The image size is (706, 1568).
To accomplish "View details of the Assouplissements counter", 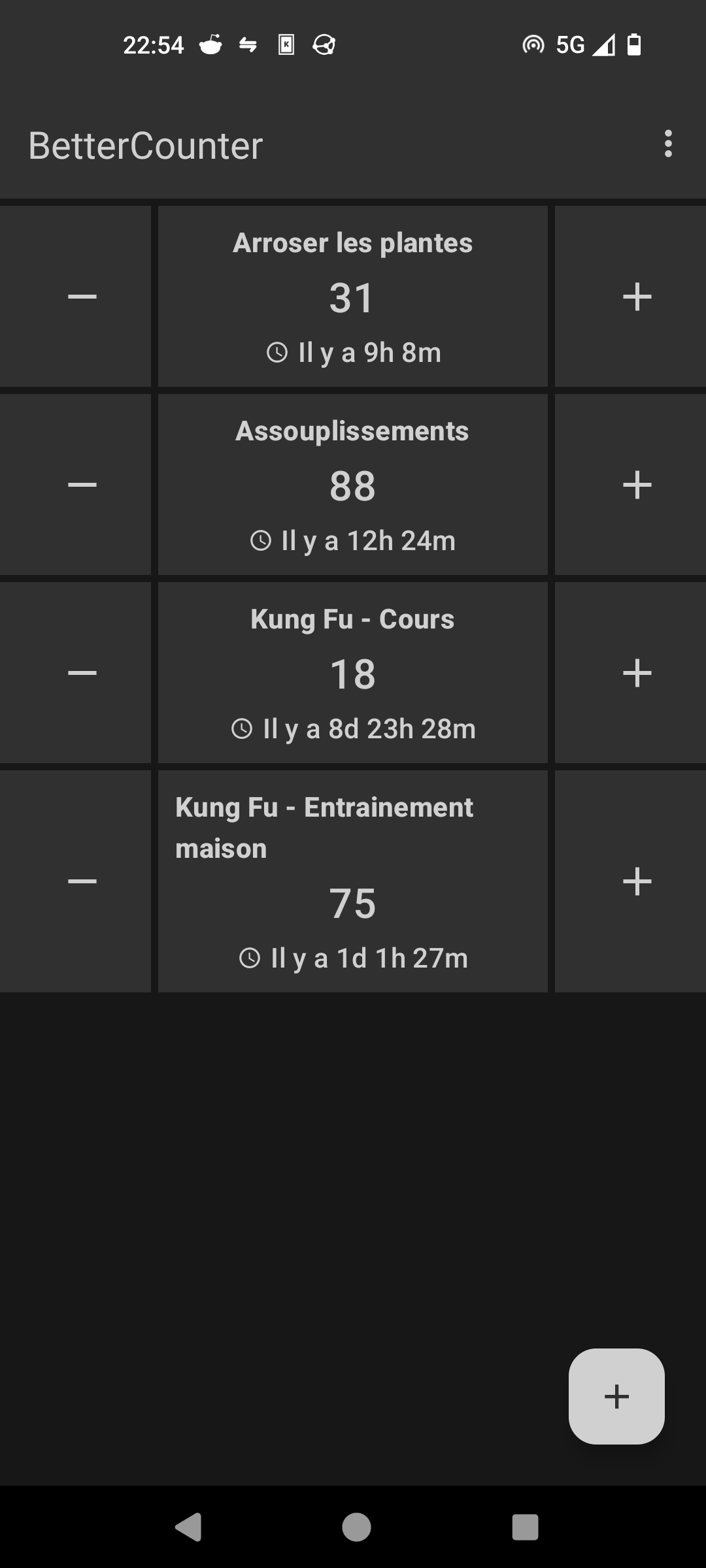I will click(352, 485).
